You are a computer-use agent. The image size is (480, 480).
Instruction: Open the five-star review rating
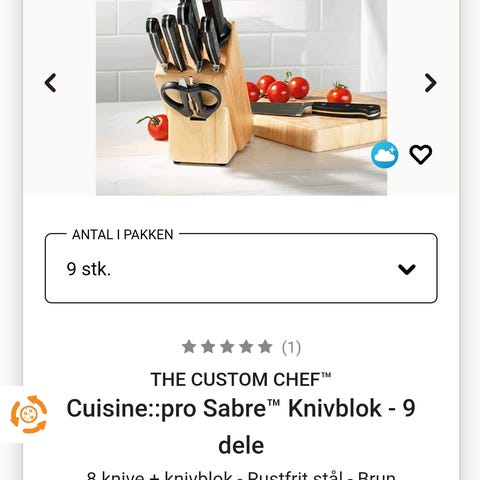click(241, 347)
